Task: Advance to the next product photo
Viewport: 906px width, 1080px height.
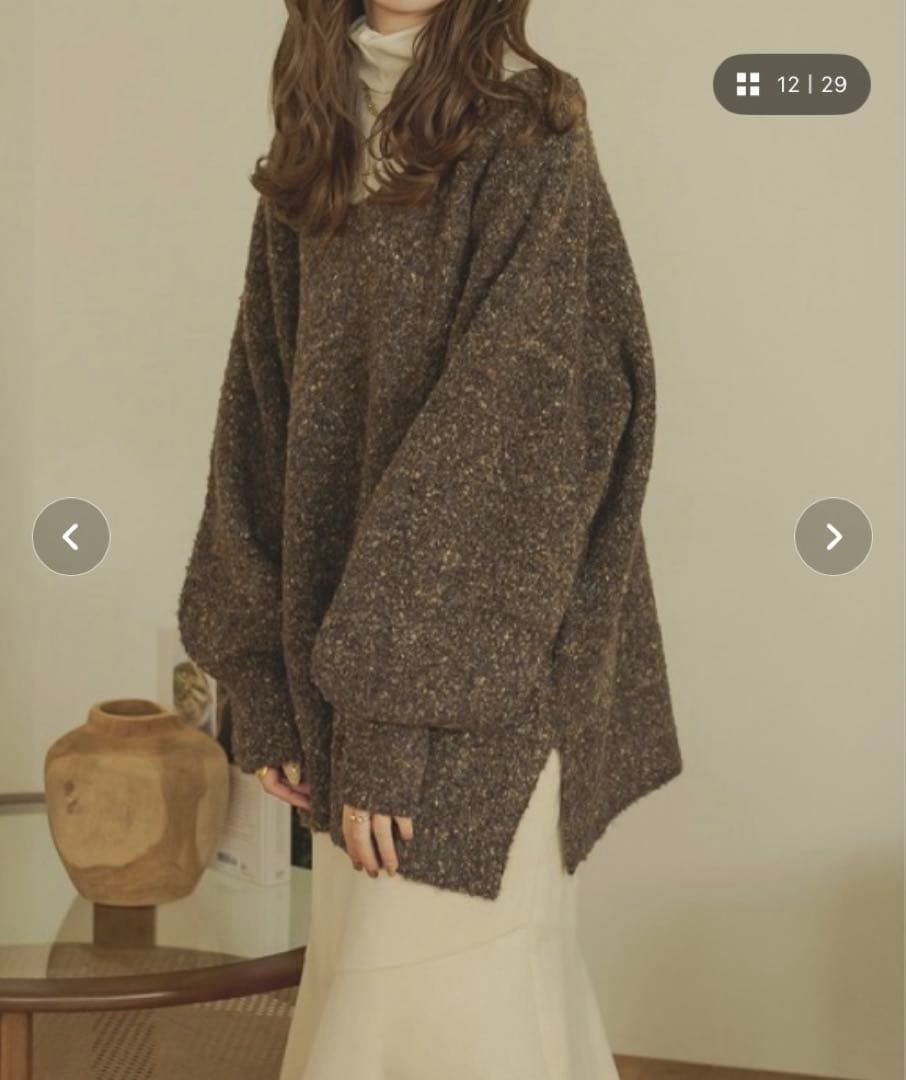Action: point(833,537)
